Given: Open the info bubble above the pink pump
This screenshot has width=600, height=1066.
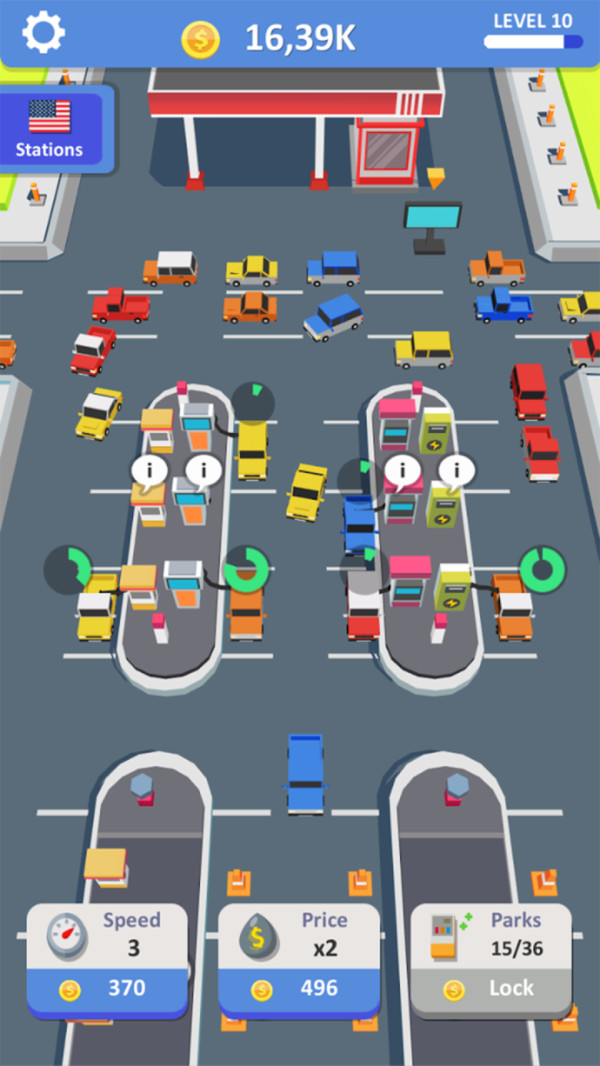Looking at the screenshot, I should tap(402, 469).
